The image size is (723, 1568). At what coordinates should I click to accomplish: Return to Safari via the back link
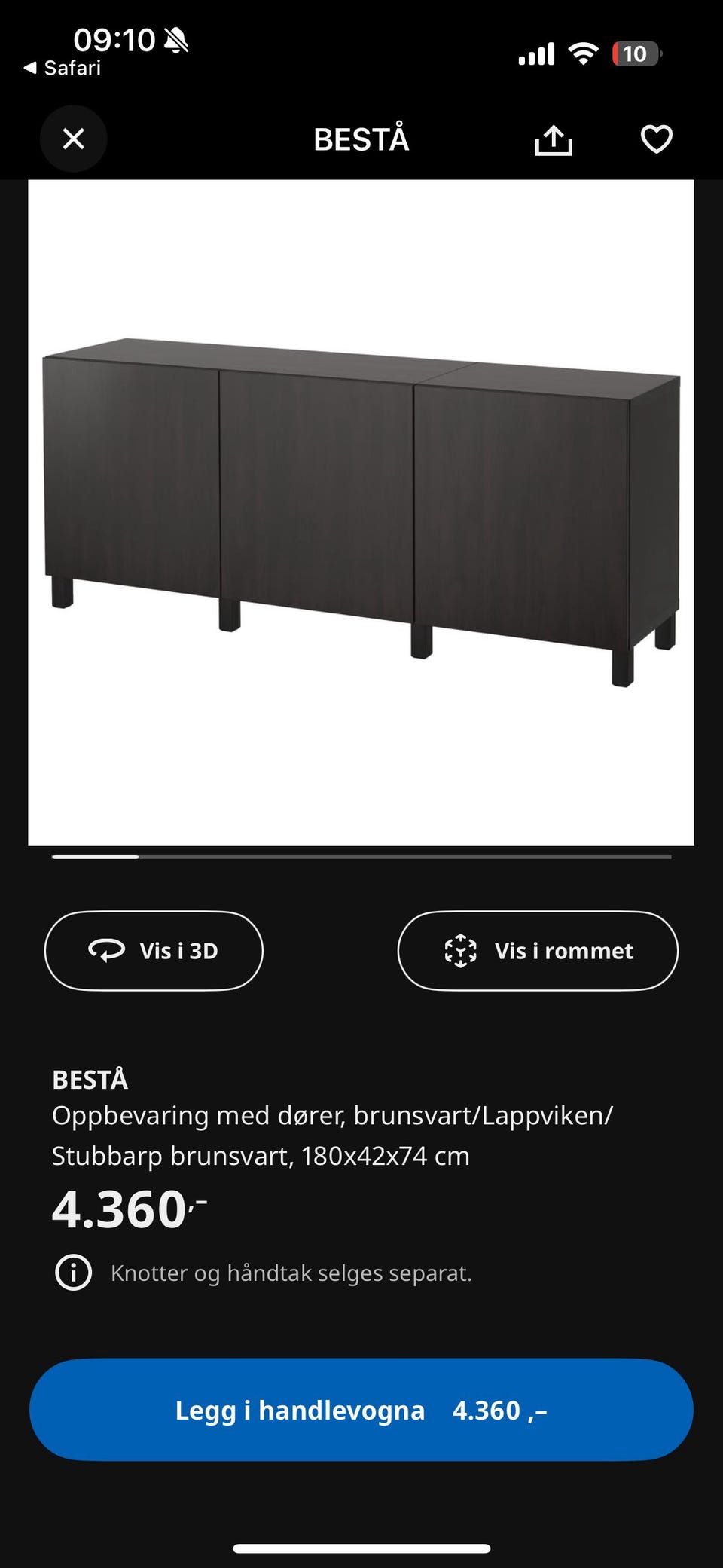tap(62, 68)
